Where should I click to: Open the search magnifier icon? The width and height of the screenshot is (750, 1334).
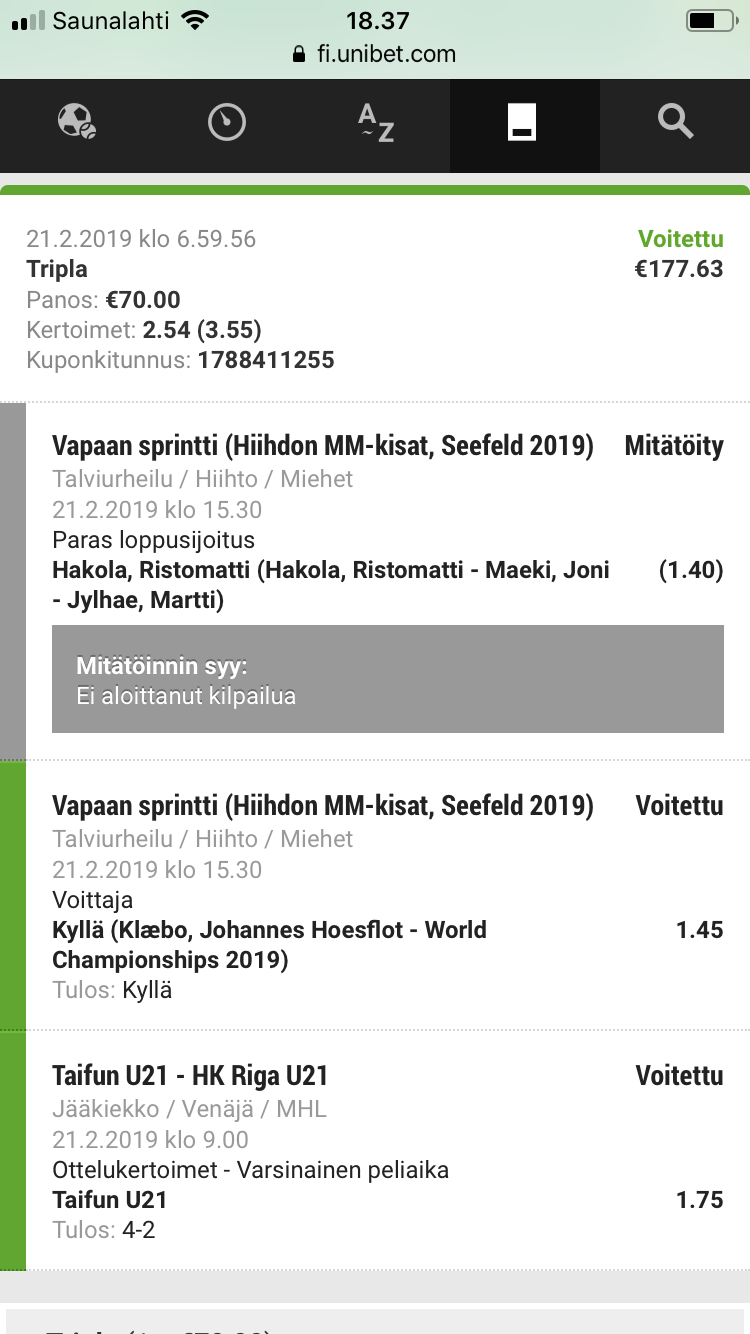click(x=675, y=123)
